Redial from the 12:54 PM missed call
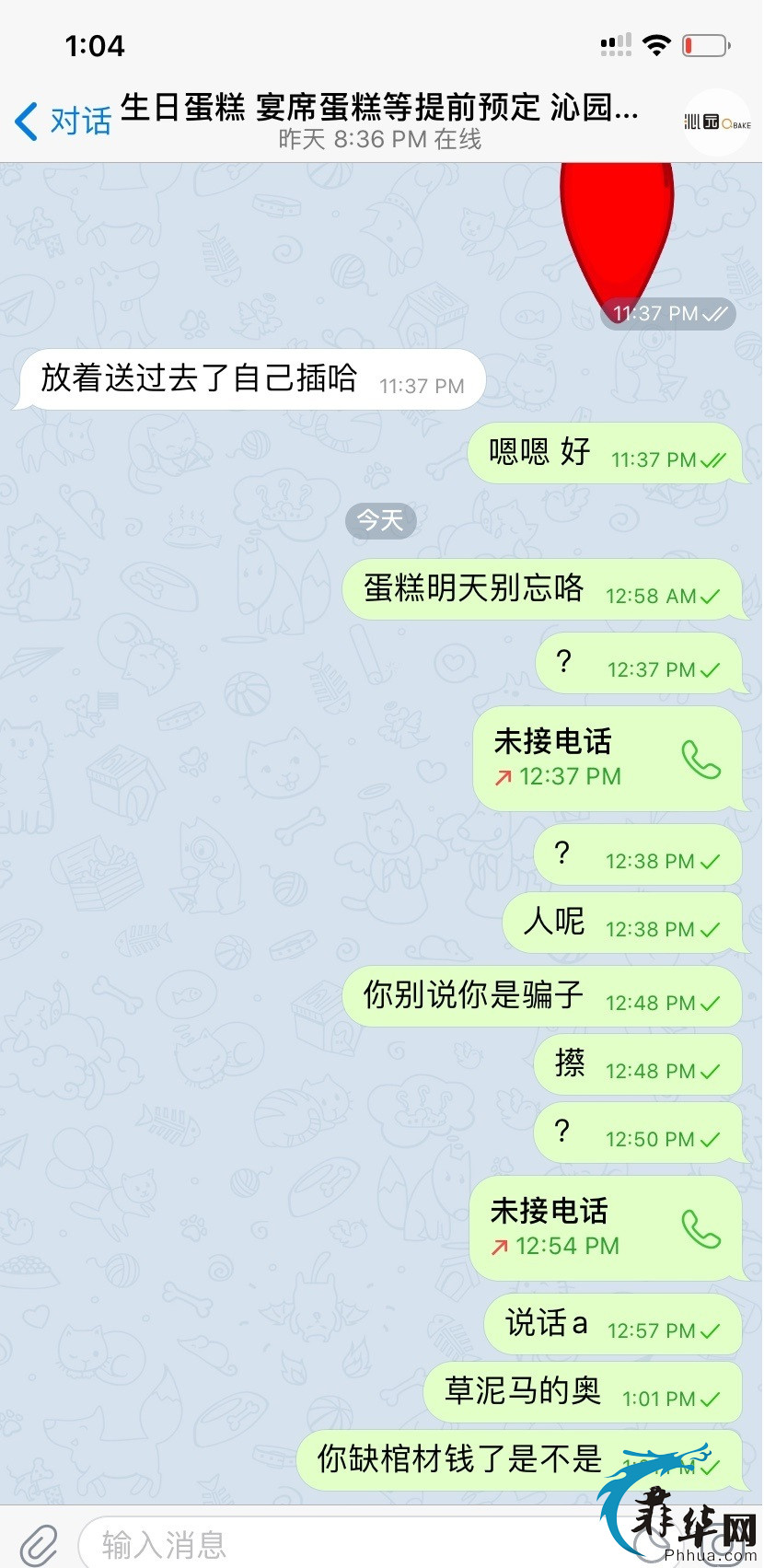This screenshot has height=1568, width=764. point(701,1229)
